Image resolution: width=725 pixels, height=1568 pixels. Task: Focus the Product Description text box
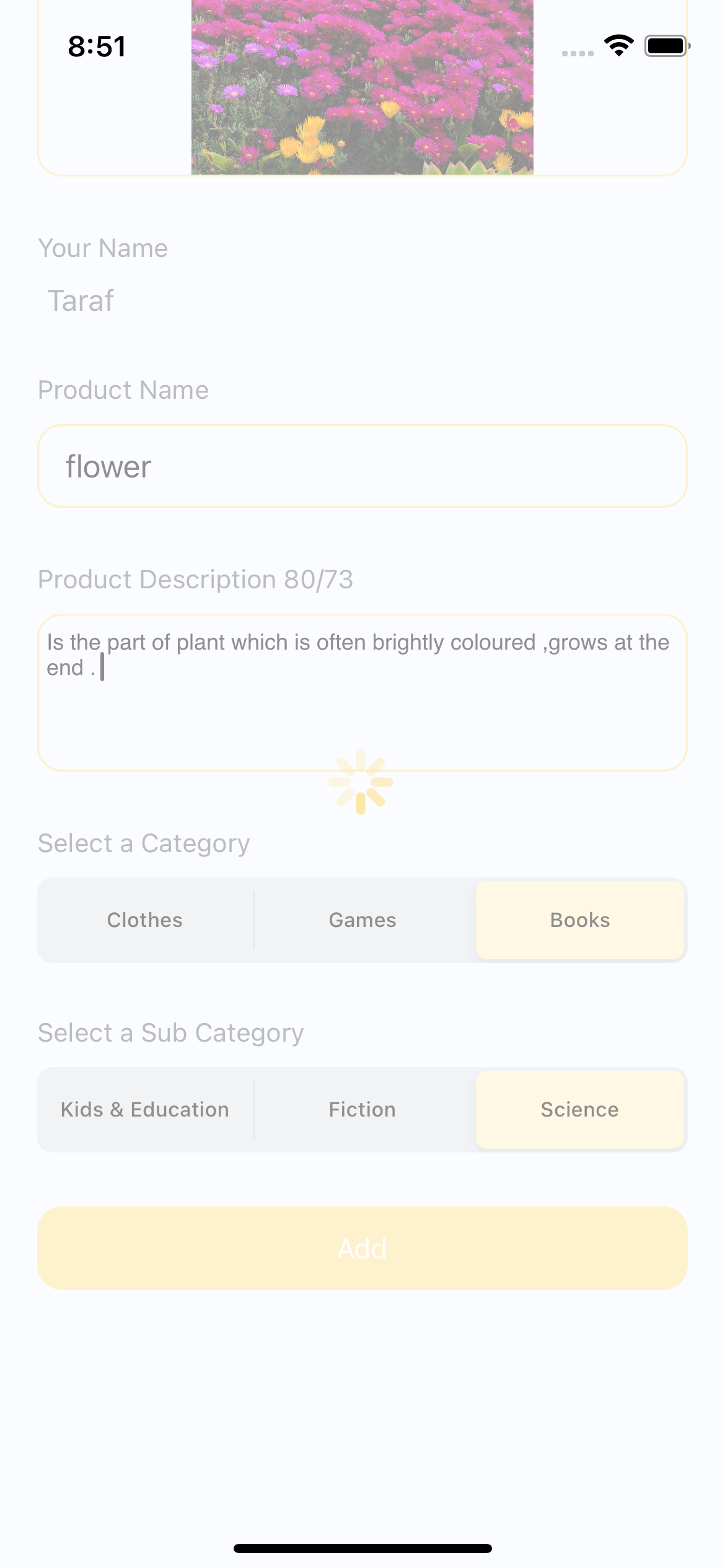pos(362,692)
